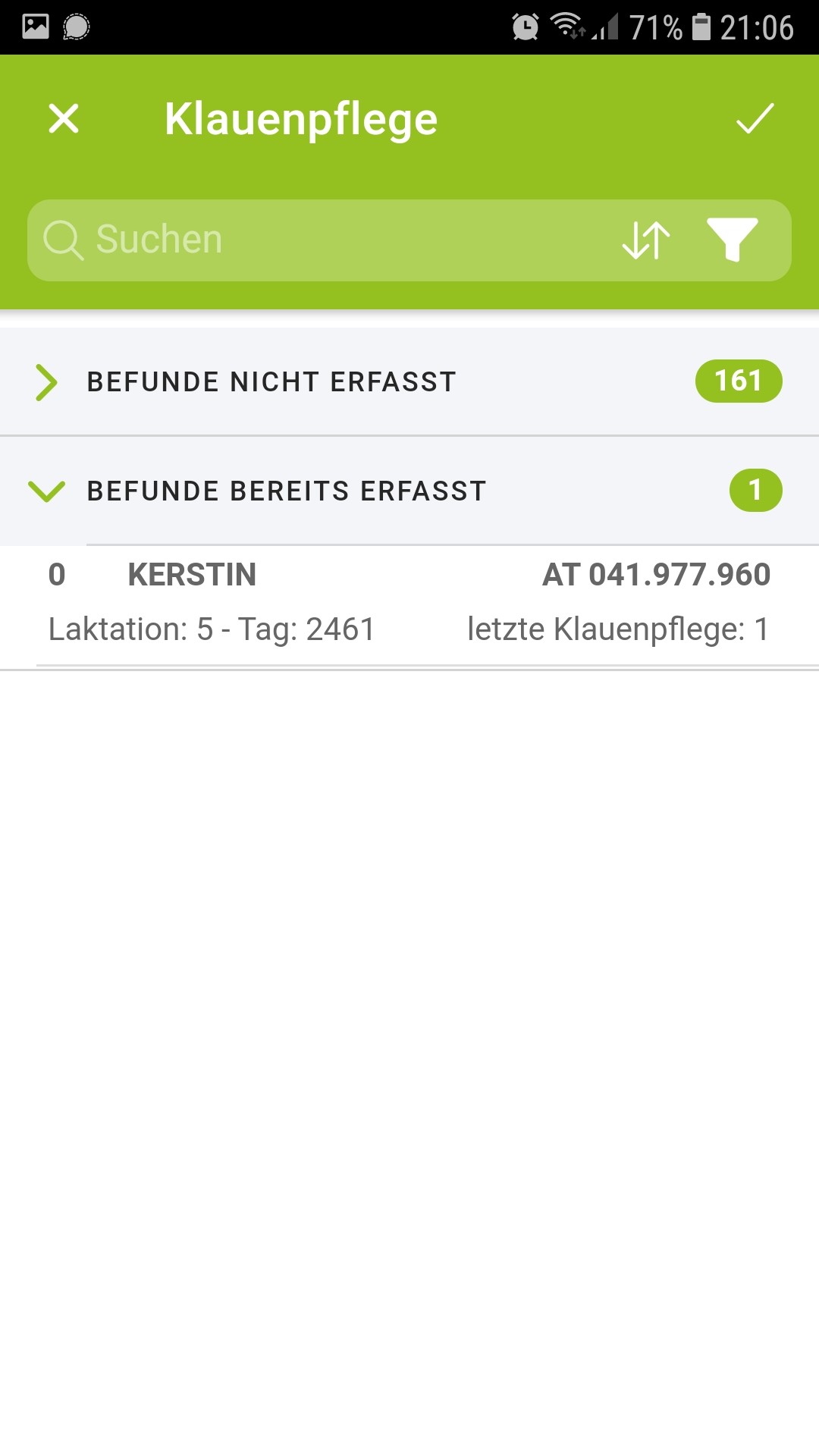Open the filter funnel
Viewport: 819px width, 1456px height.
[x=733, y=240]
